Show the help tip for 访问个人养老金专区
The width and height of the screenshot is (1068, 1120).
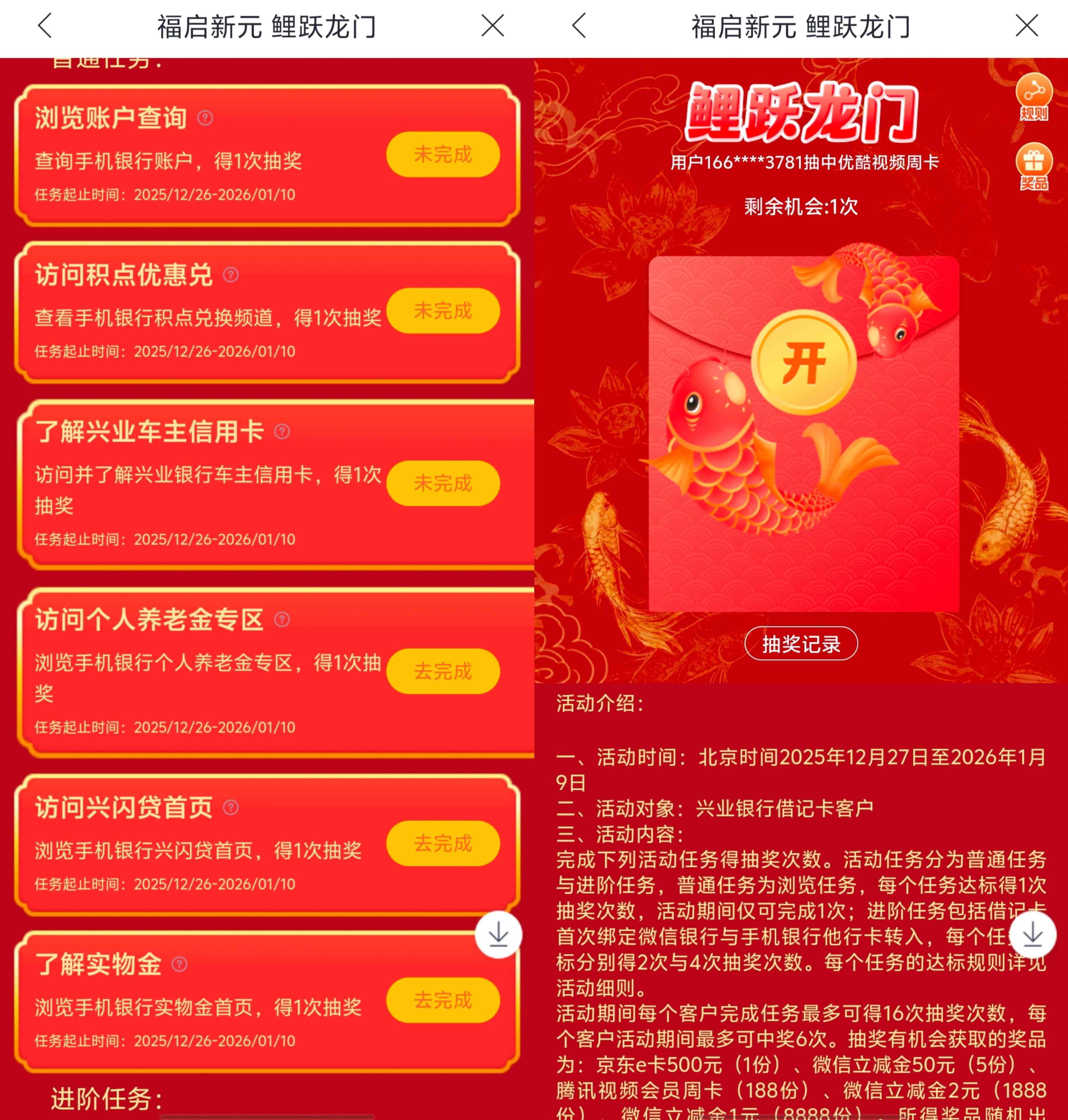[x=282, y=619]
